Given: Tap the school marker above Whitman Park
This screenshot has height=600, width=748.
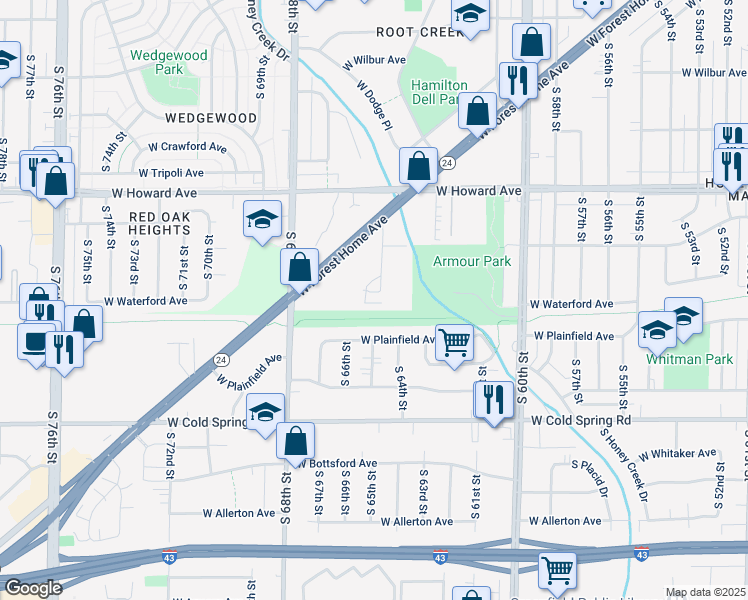Looking at the screenshot, I should coord(657,329).
